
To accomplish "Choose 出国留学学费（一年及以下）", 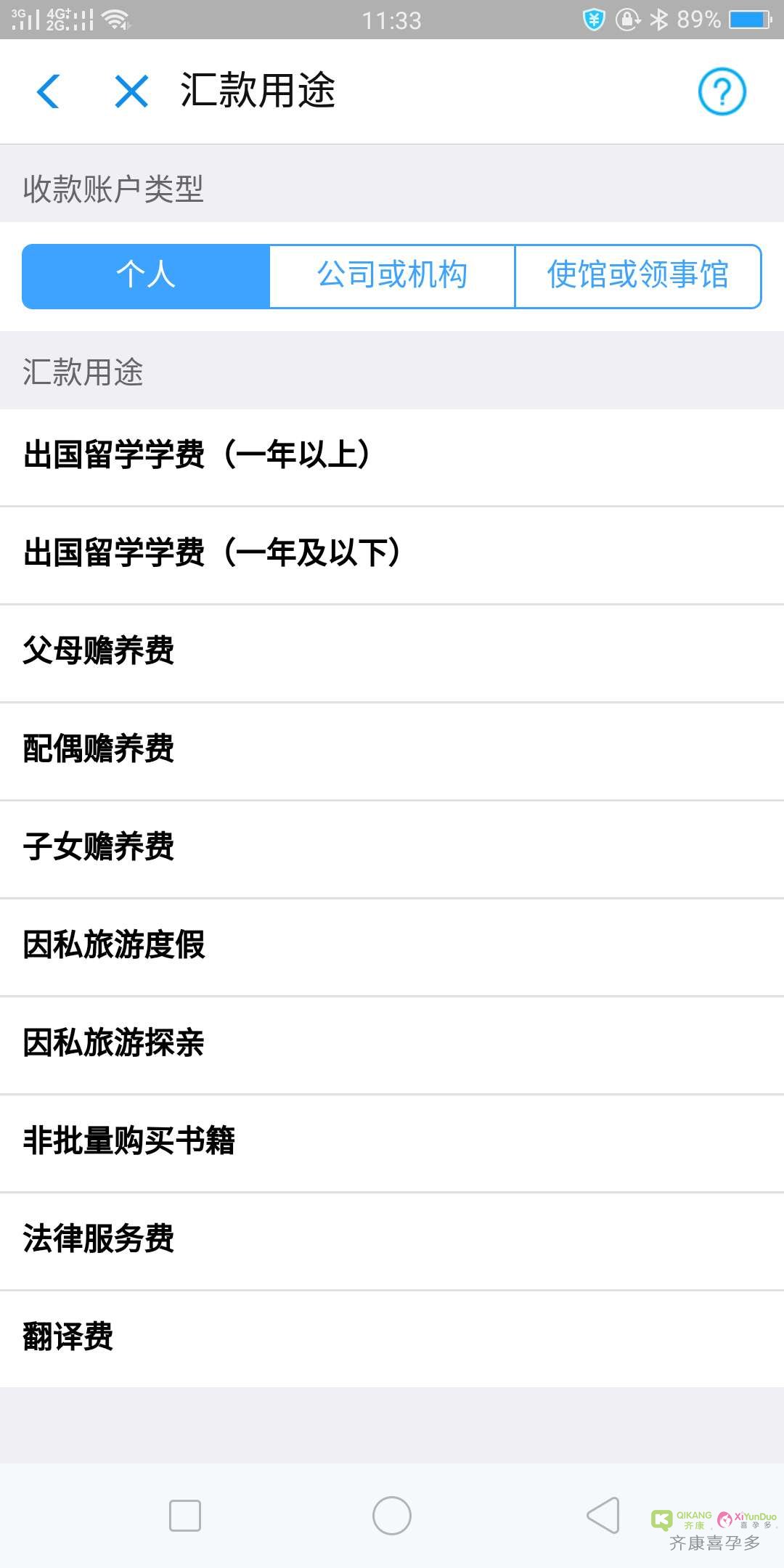I will tap(392, 554).
